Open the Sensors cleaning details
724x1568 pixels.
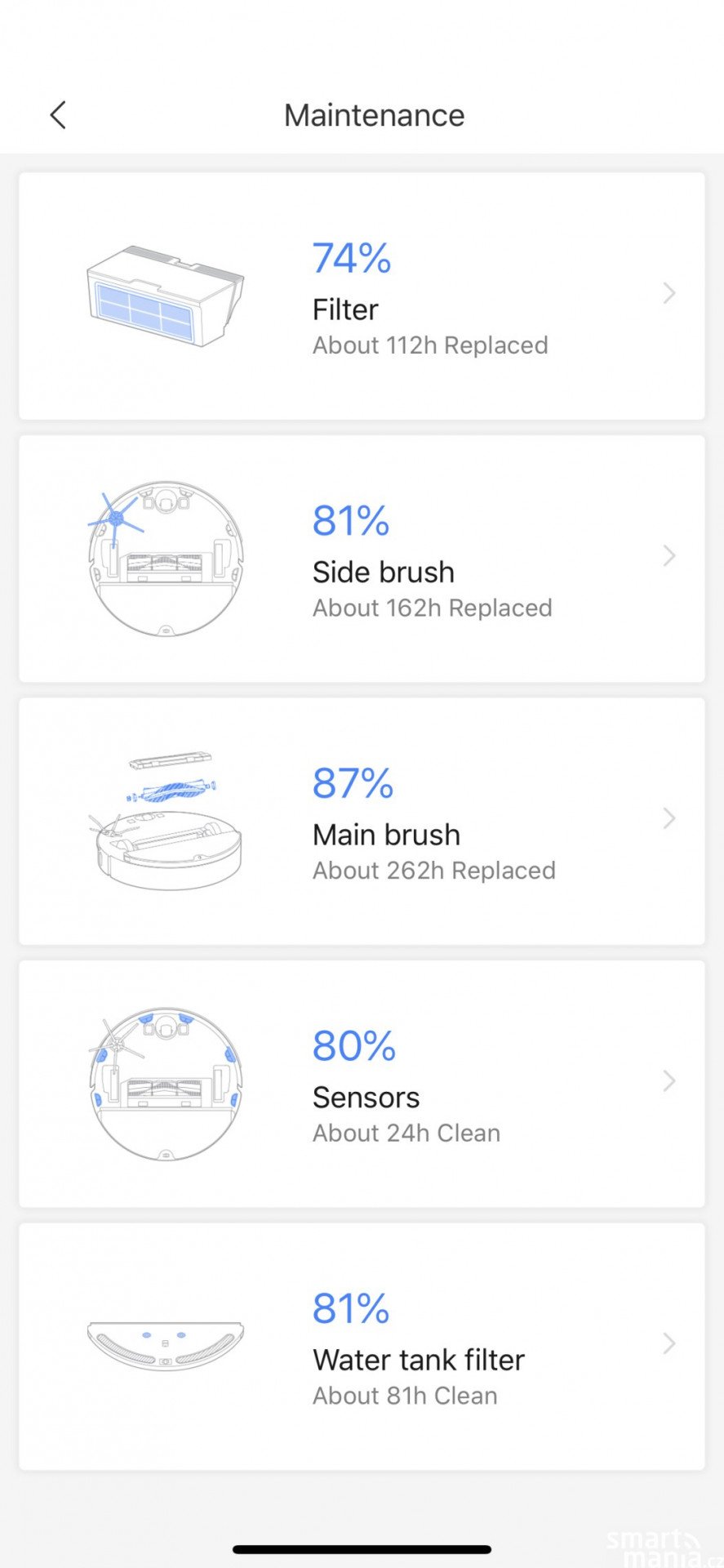click(x=362, y=1084)
